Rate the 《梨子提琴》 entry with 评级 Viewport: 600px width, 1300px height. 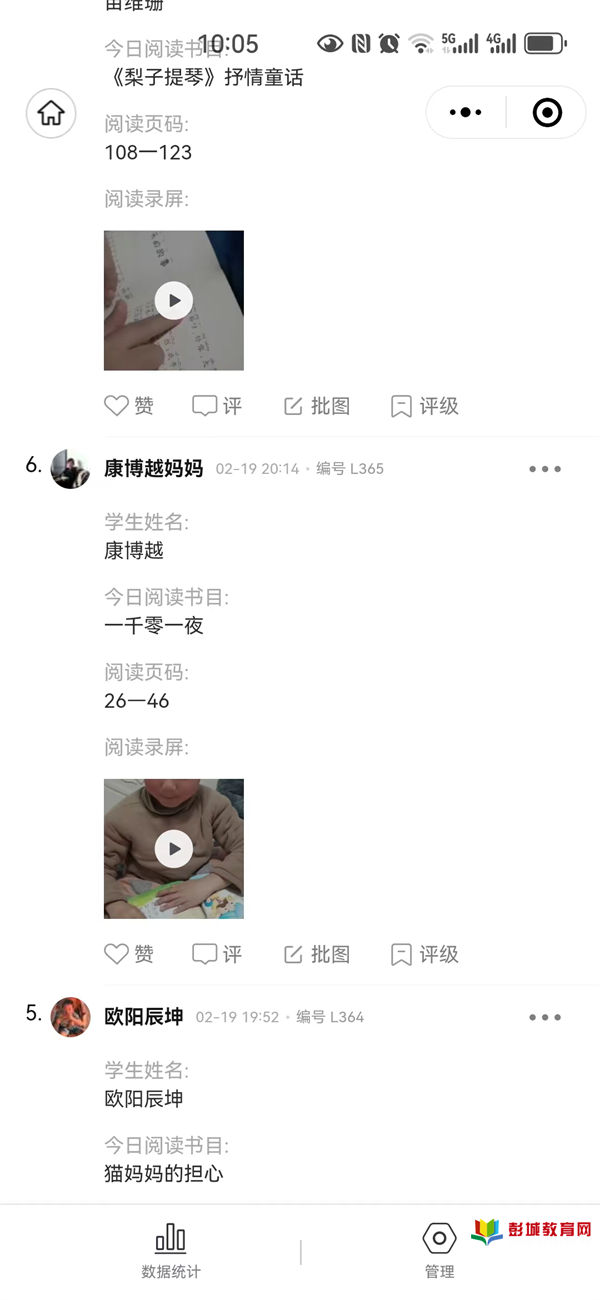click(x=425, y=406)
